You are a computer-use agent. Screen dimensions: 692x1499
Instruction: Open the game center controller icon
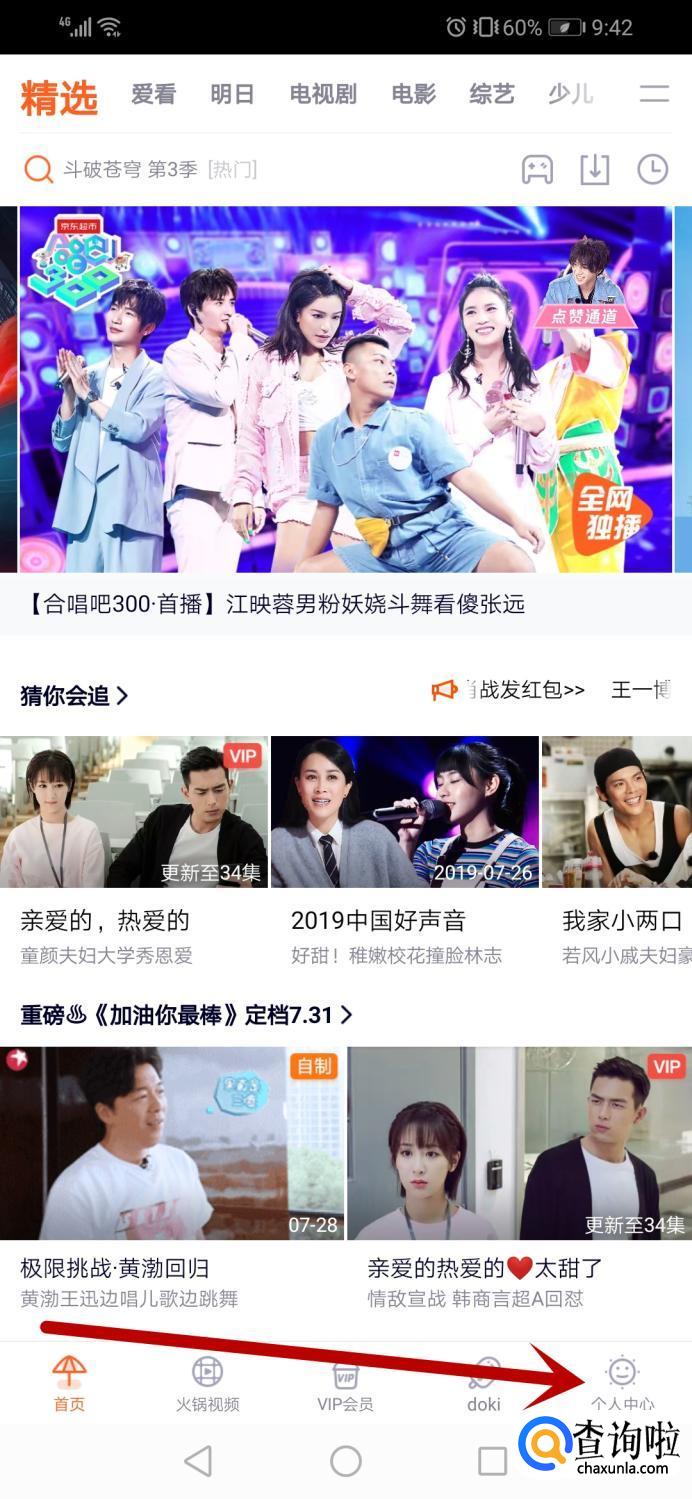pyautogui.click(x=537, y=170)
